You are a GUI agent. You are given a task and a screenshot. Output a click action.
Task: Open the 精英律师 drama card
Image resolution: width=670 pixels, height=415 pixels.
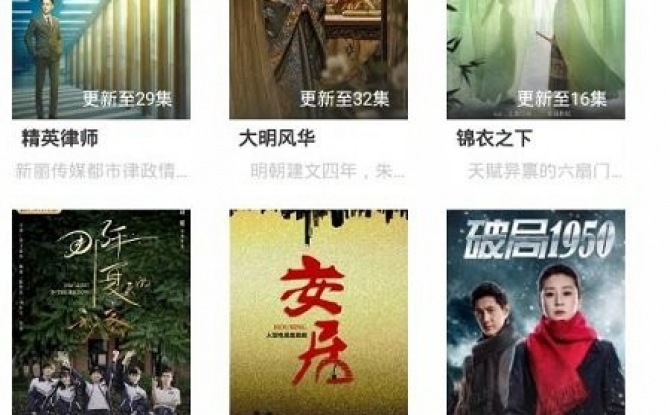(x=101, y=60)
